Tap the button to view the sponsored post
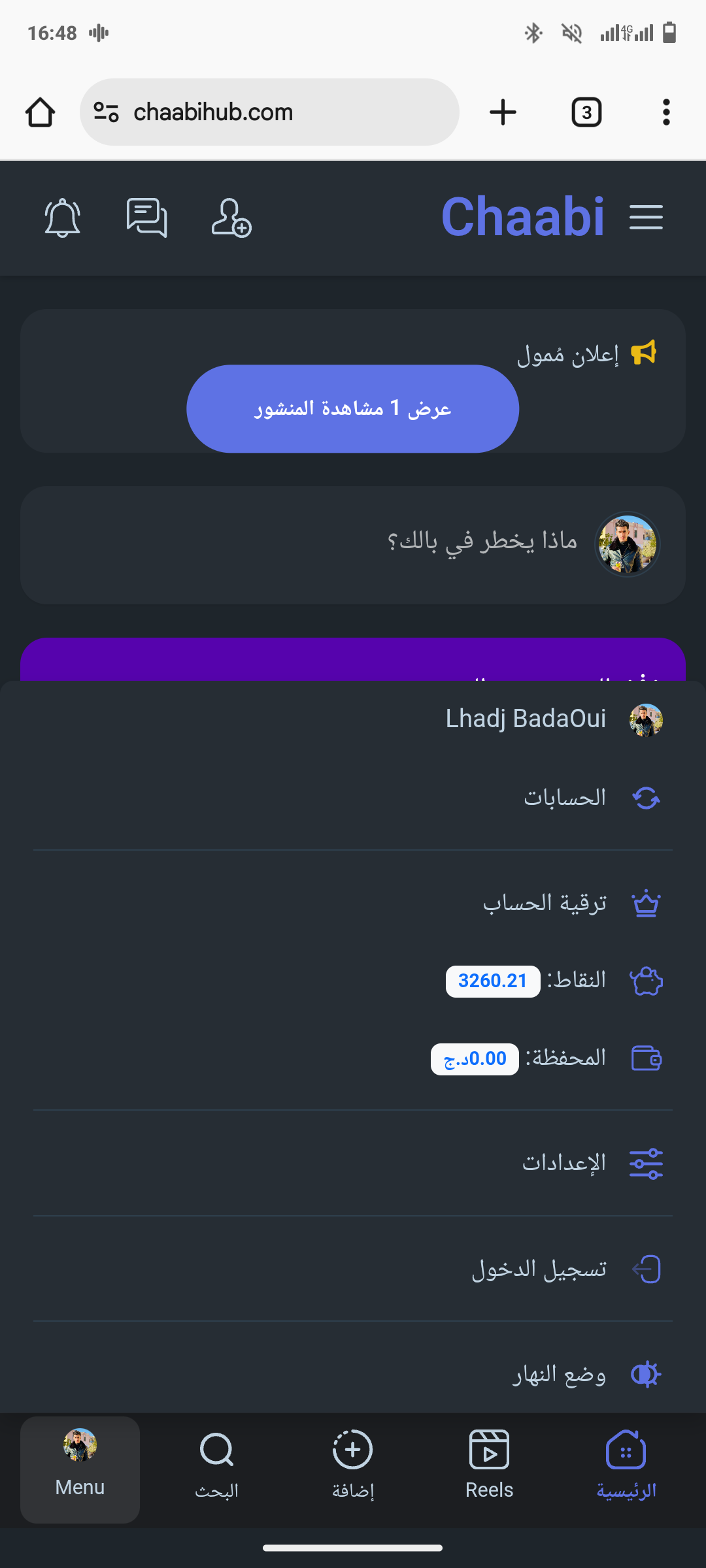Image resolution: width=706 pixels, height=1568 pixels. (352, 409)
